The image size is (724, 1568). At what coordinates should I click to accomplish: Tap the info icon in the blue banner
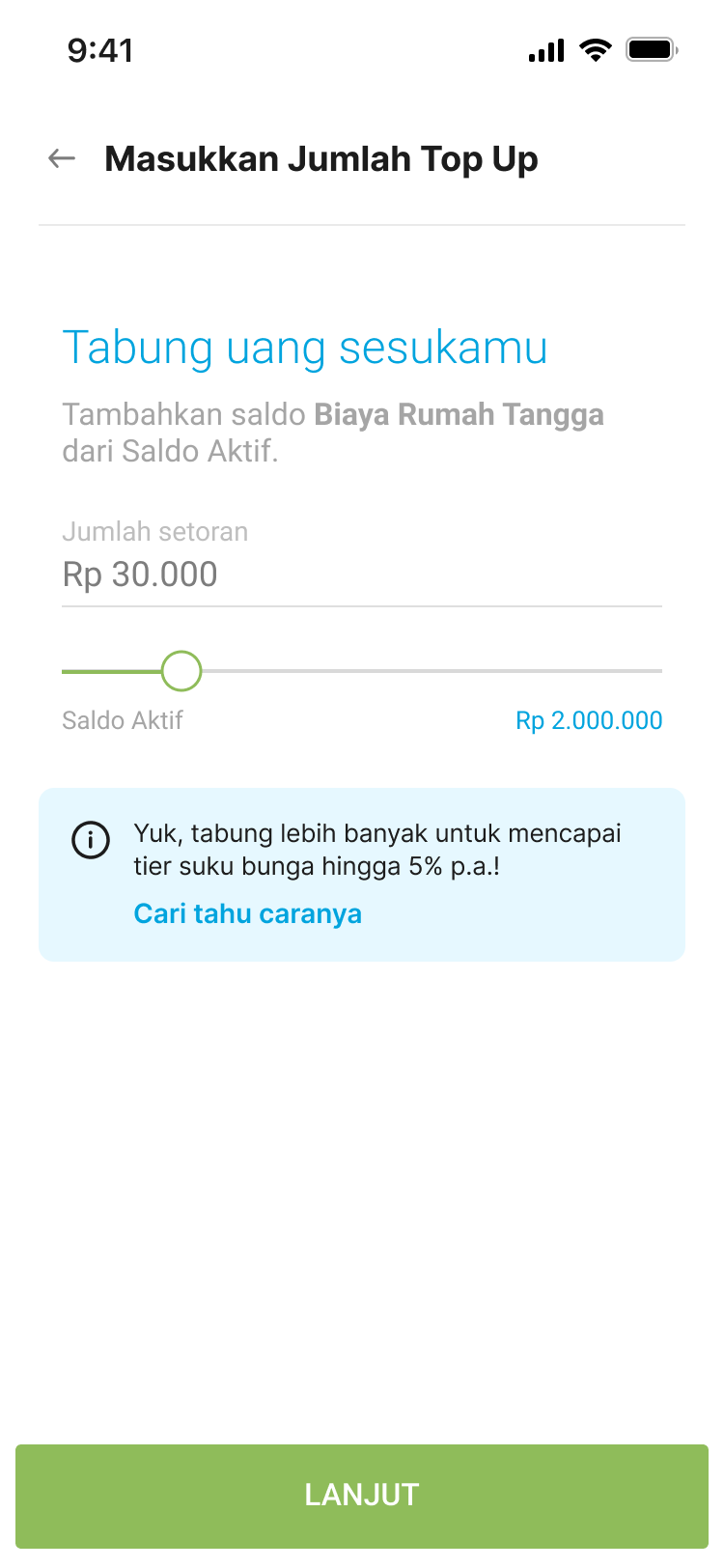pos(90,840)
